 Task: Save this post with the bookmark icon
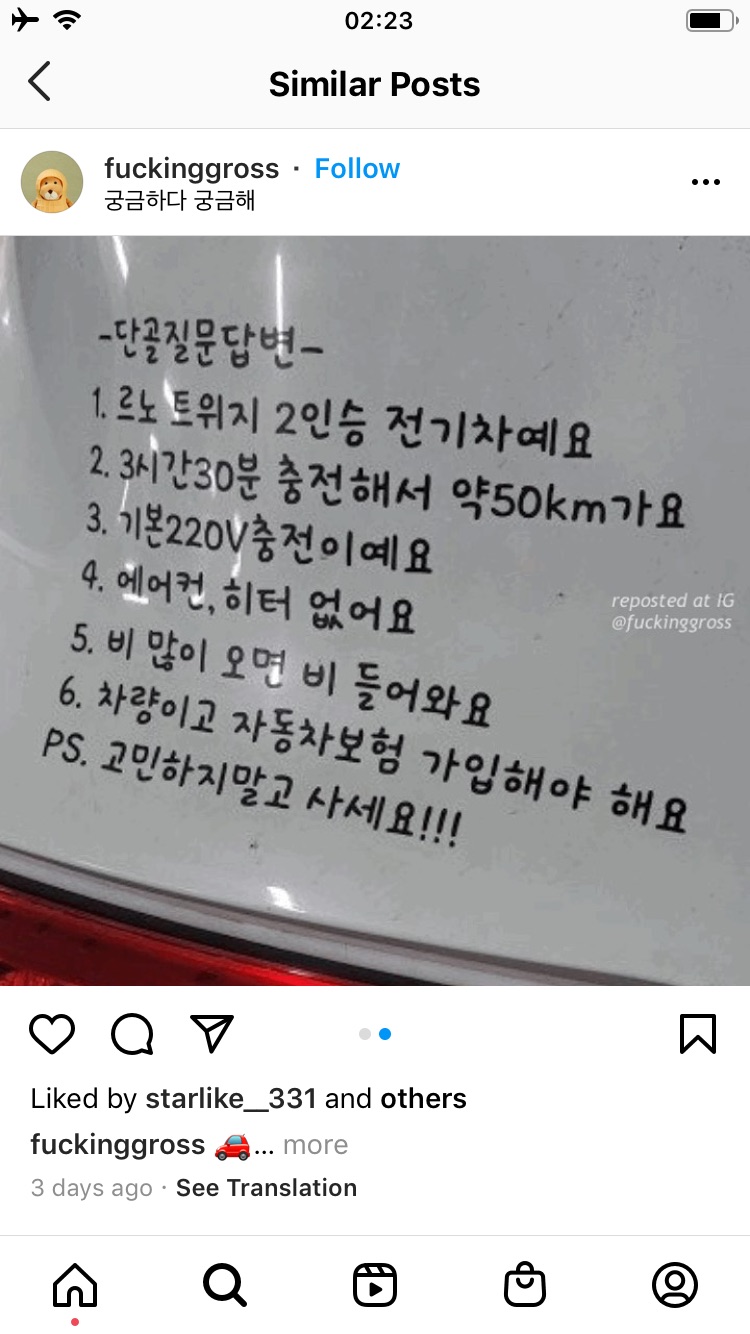(x=697, y=1034)
